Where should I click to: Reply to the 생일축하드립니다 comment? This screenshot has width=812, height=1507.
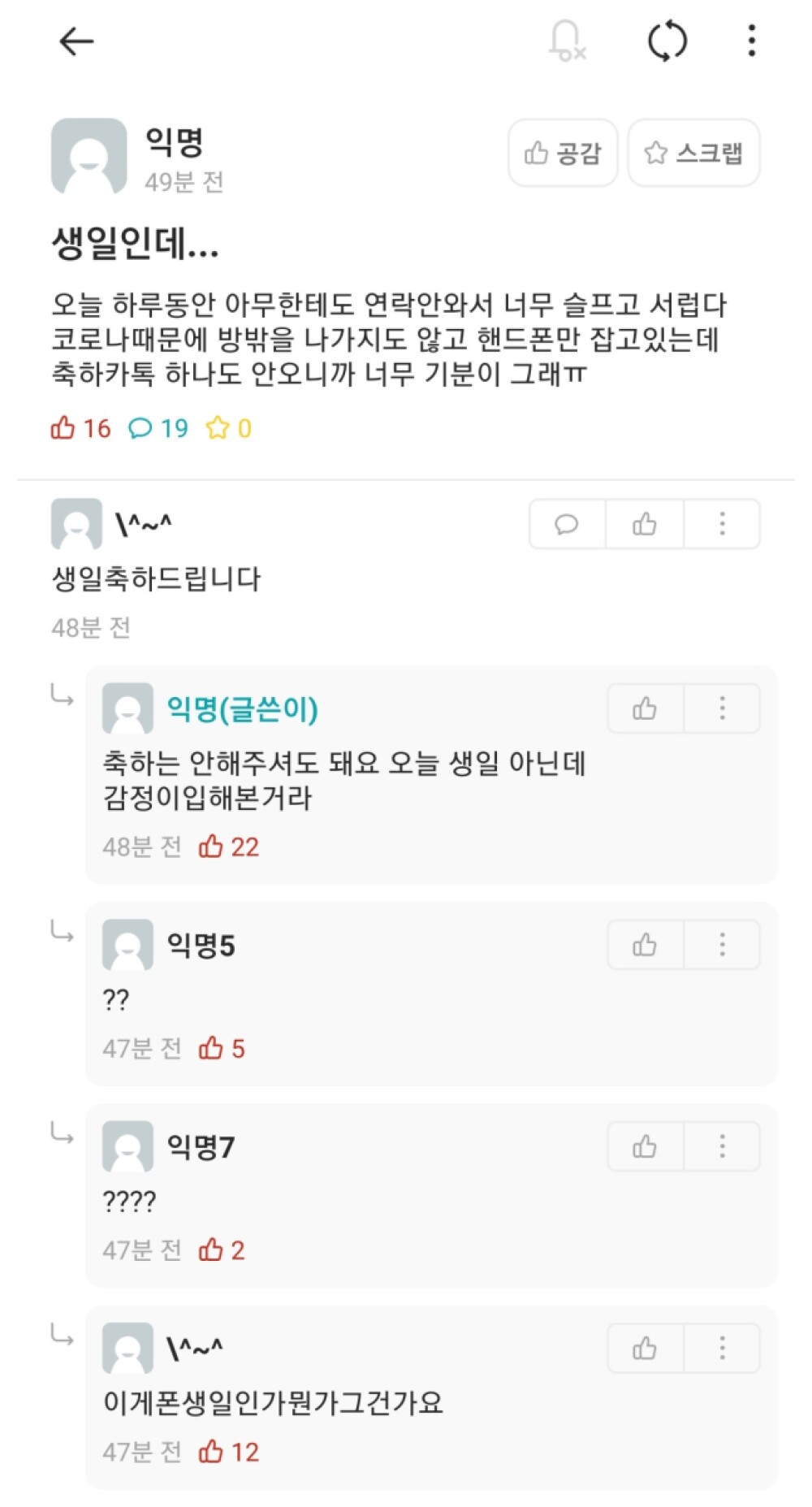(x=567, y=524)
